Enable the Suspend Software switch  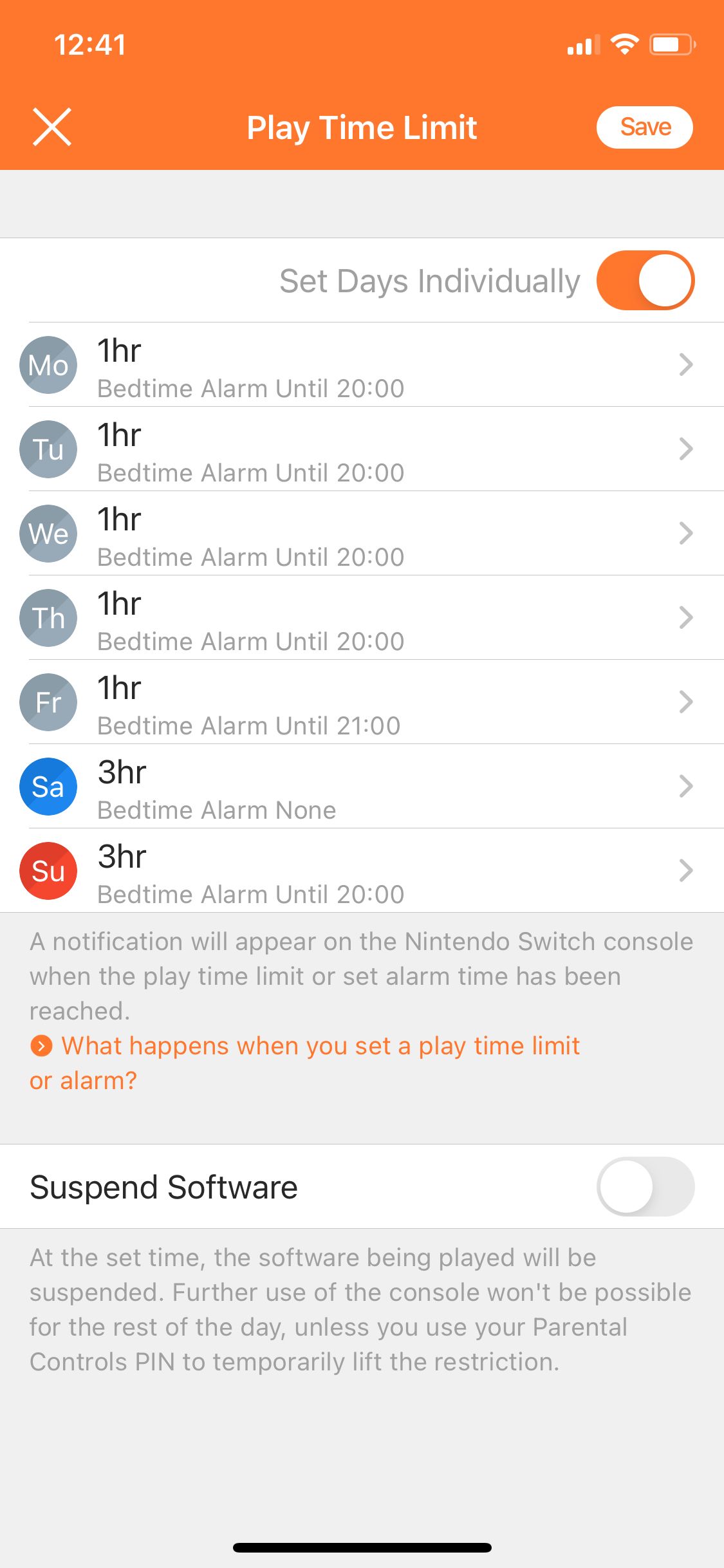(x=645, y=1186)
